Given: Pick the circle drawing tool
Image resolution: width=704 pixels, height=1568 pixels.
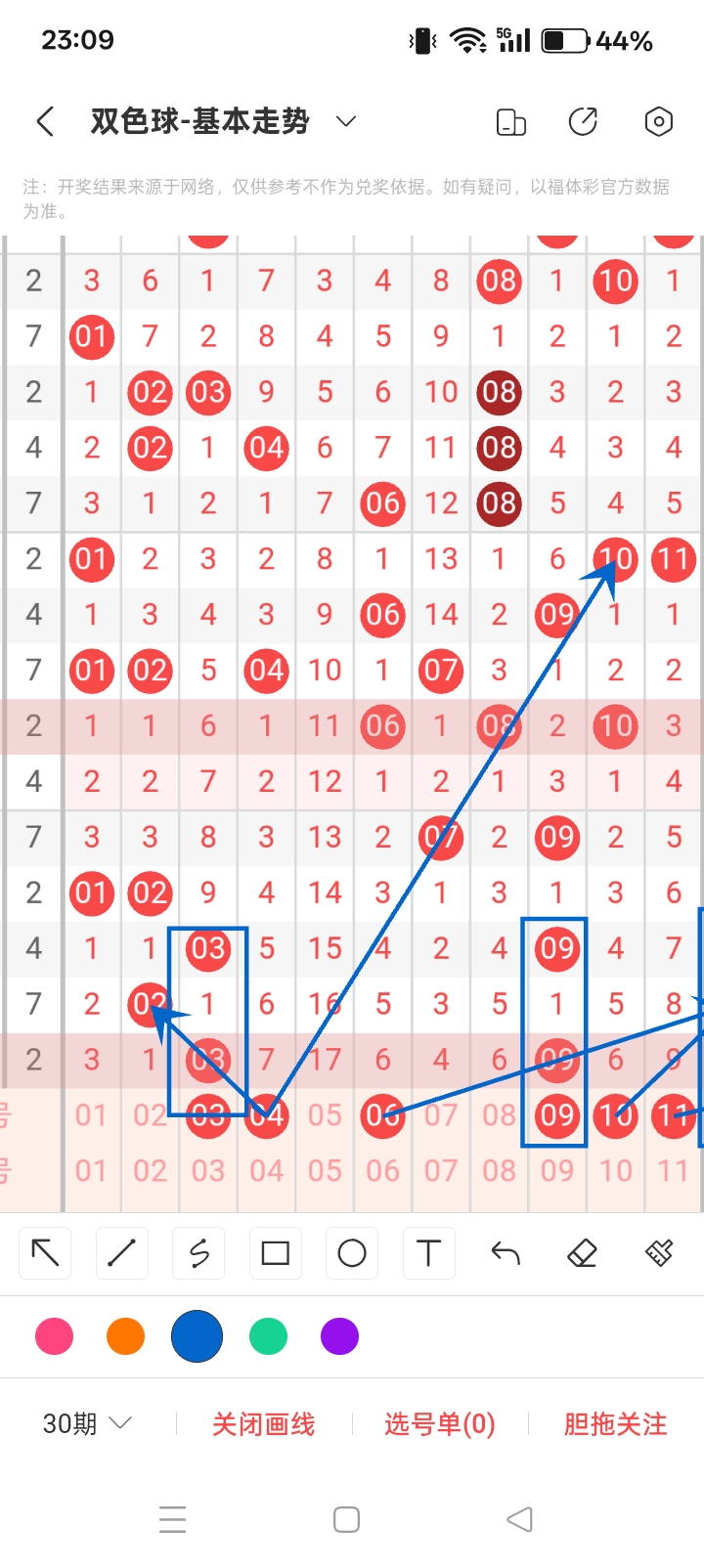Looking at the screenshot, I should click(x=352, y=1252).
